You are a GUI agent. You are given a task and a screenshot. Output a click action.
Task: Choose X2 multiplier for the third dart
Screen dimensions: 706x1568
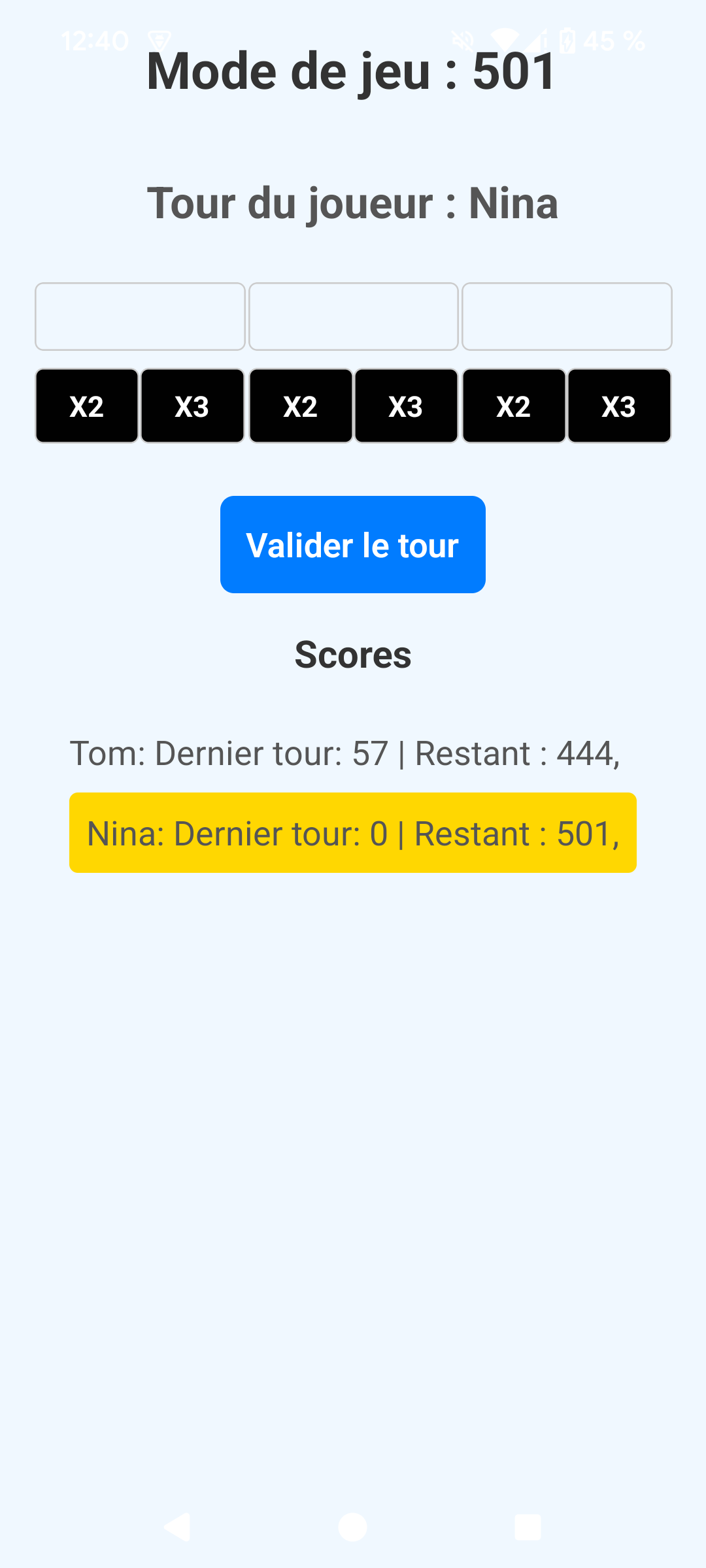(514, 406)
